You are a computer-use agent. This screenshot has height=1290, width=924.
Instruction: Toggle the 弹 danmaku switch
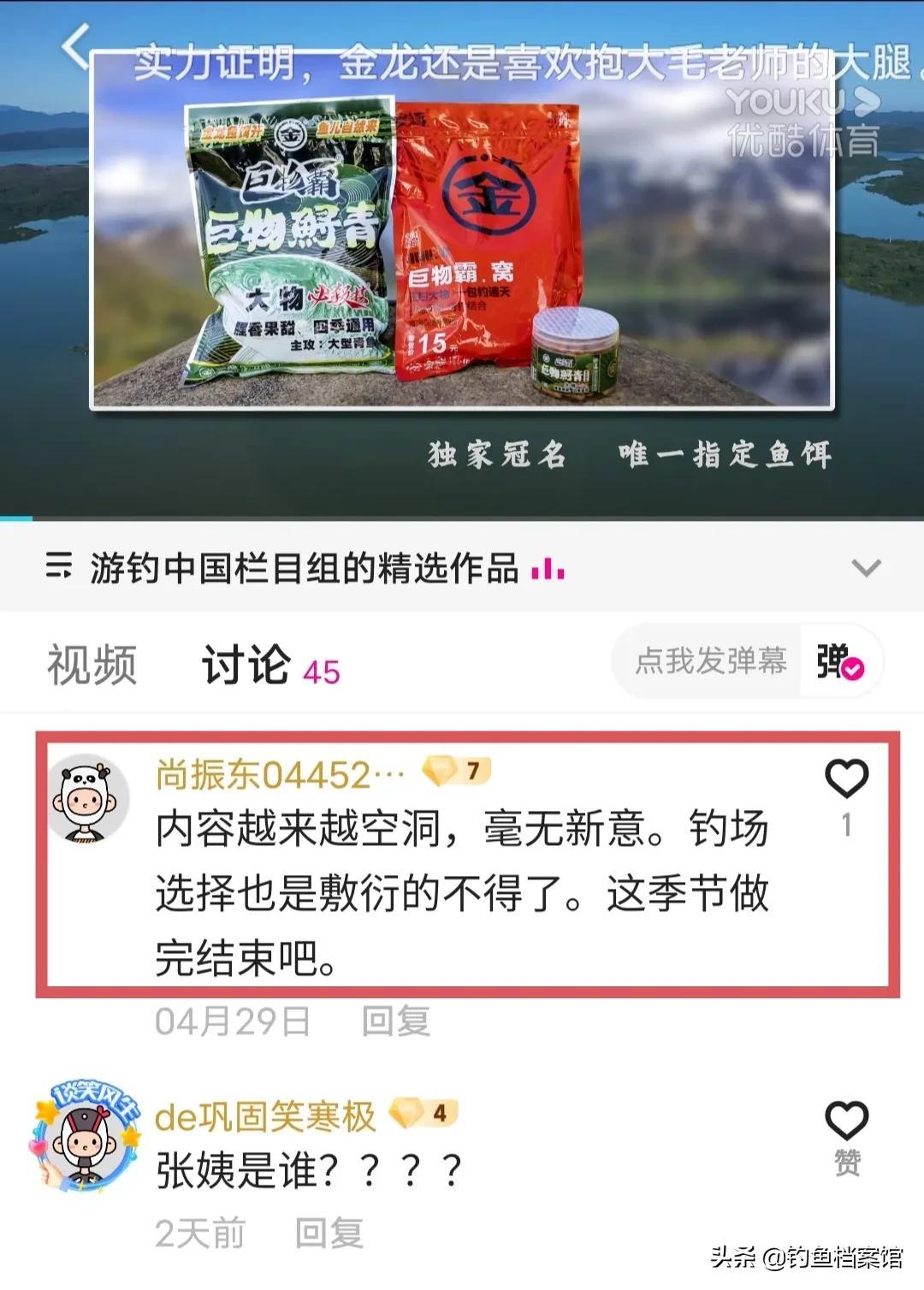tap(840, 662)
